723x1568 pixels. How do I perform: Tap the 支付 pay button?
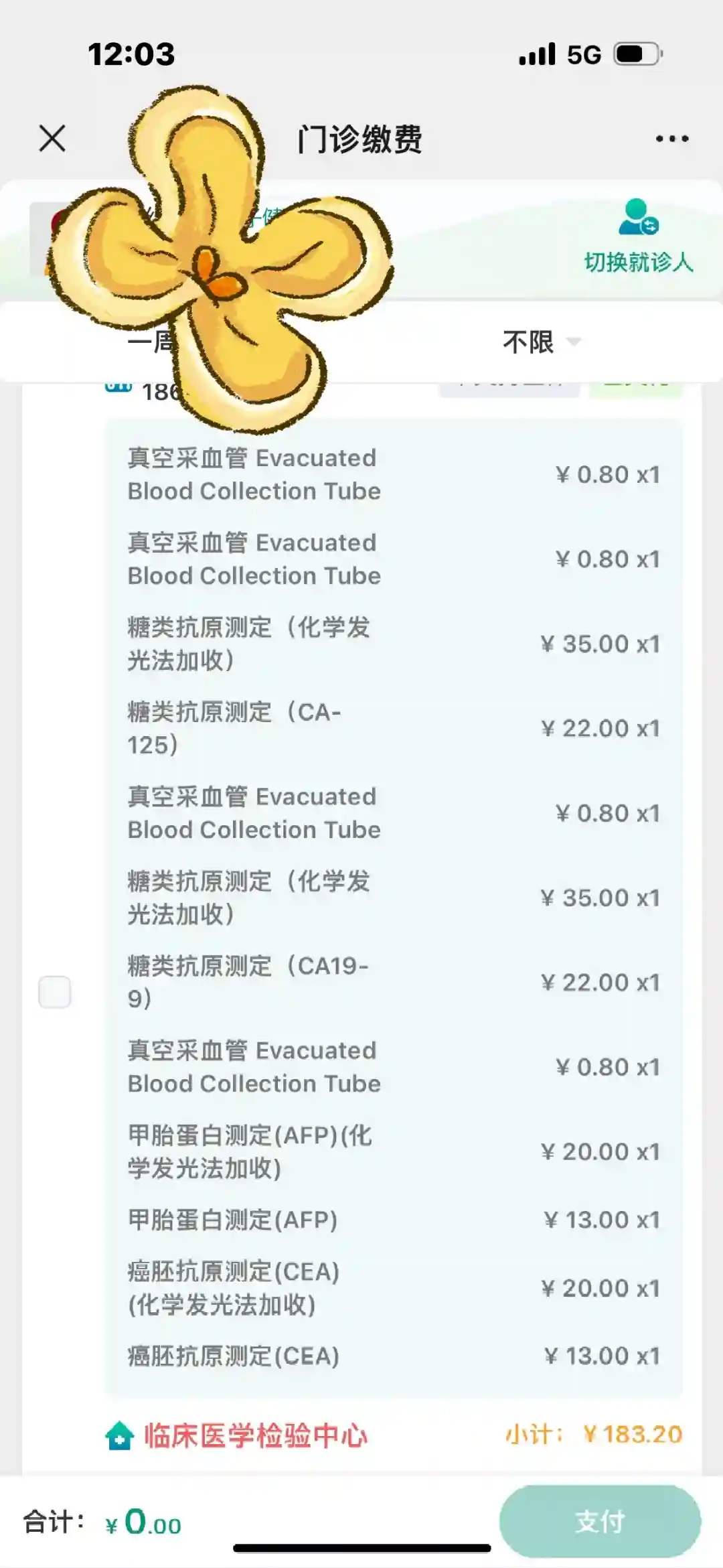600,1521
